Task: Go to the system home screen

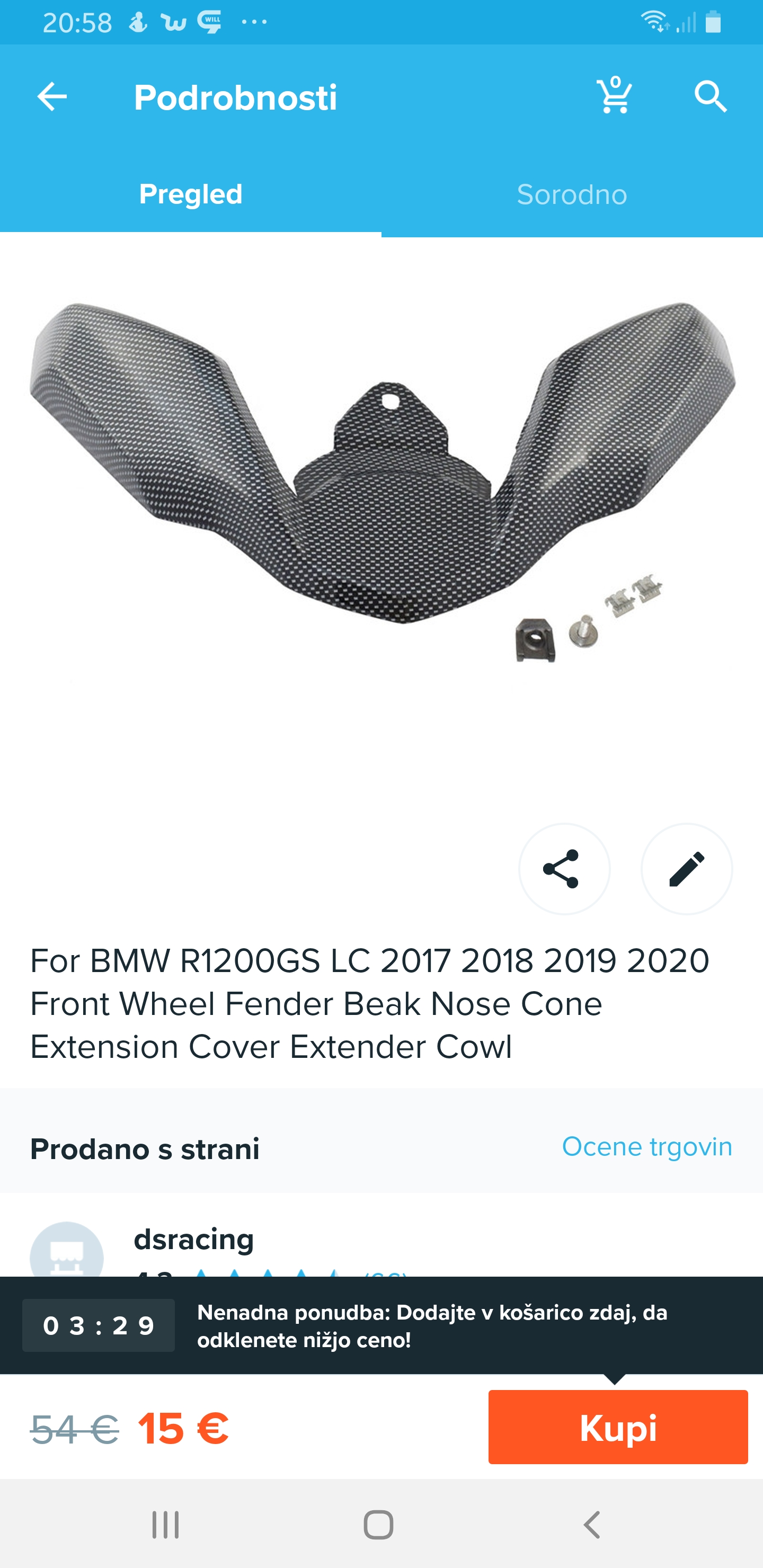Action: pyautogui.click(x=378, y=1525)
